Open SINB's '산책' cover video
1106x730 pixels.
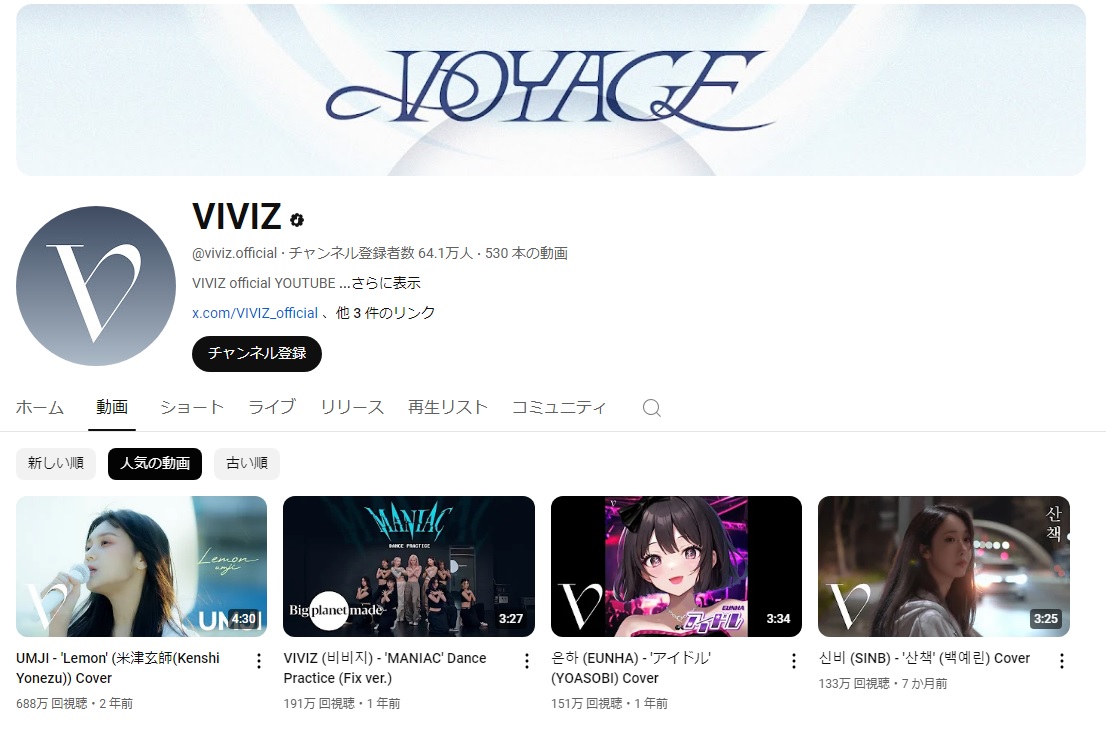click(x=943, y=566)
